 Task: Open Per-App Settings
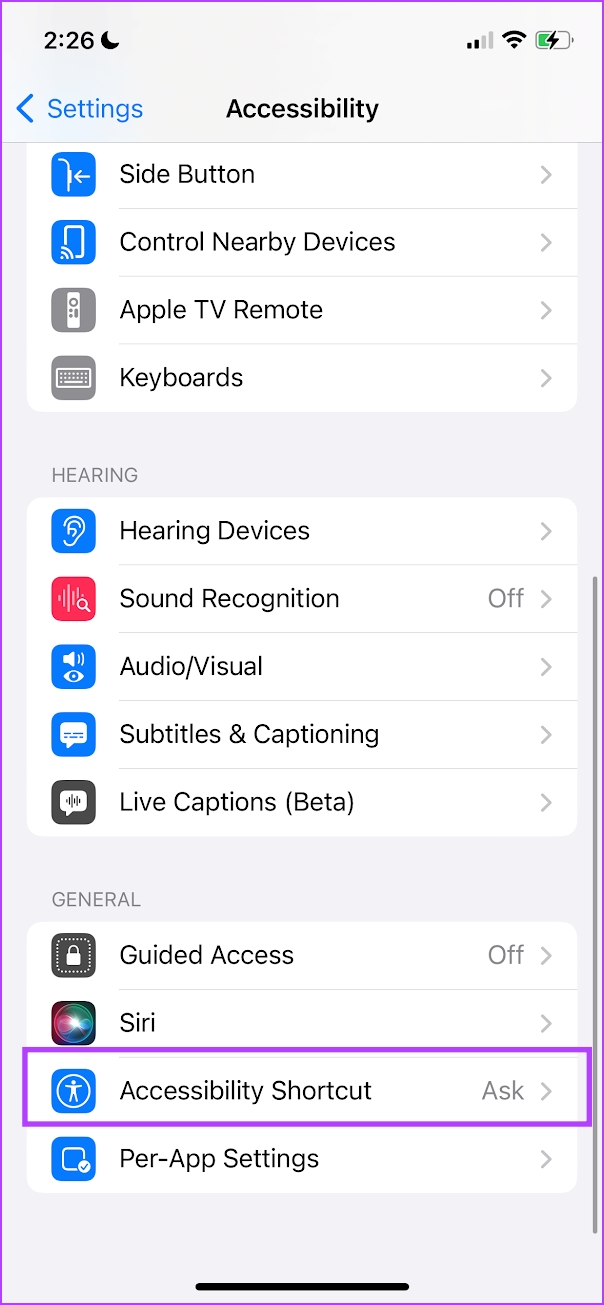[300, 1159]
